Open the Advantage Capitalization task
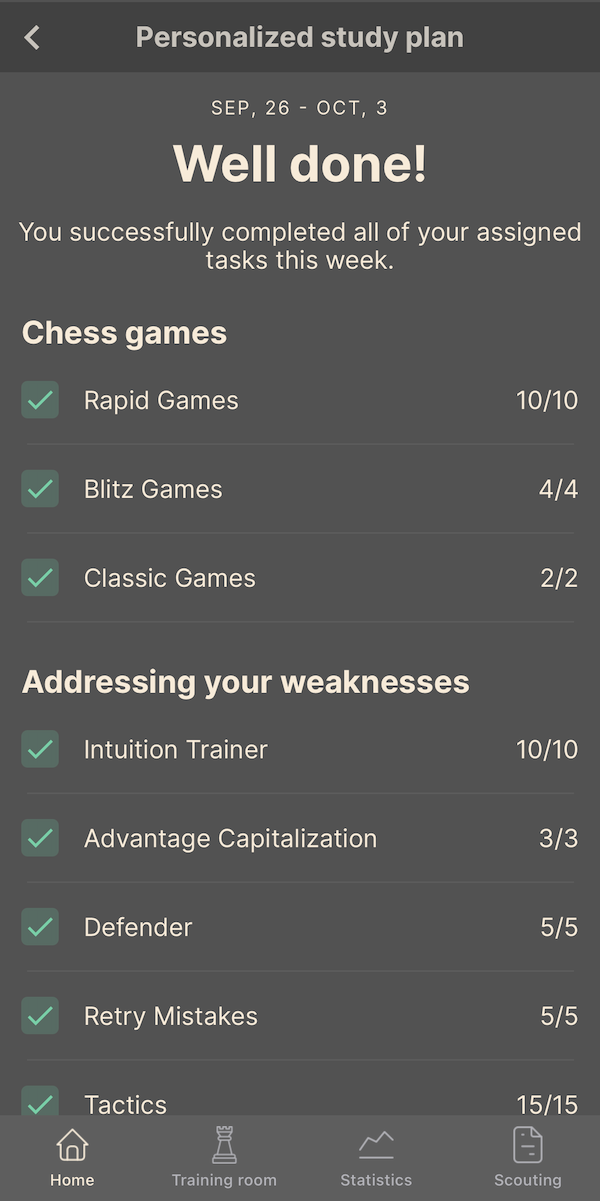600x1201 pixels. pos(300,838)
